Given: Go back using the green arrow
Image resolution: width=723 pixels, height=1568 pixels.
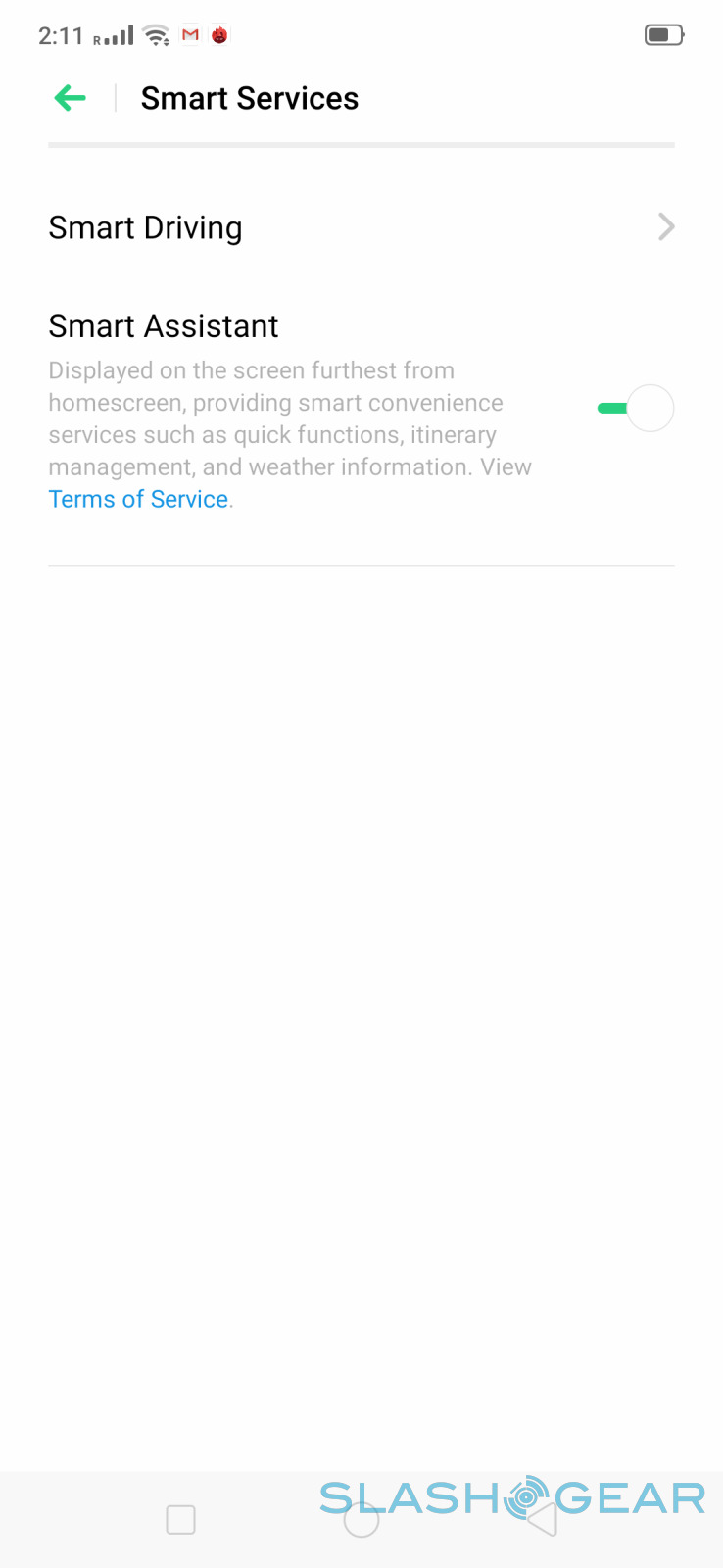Looking at the screenshot, I should (71, 98).
